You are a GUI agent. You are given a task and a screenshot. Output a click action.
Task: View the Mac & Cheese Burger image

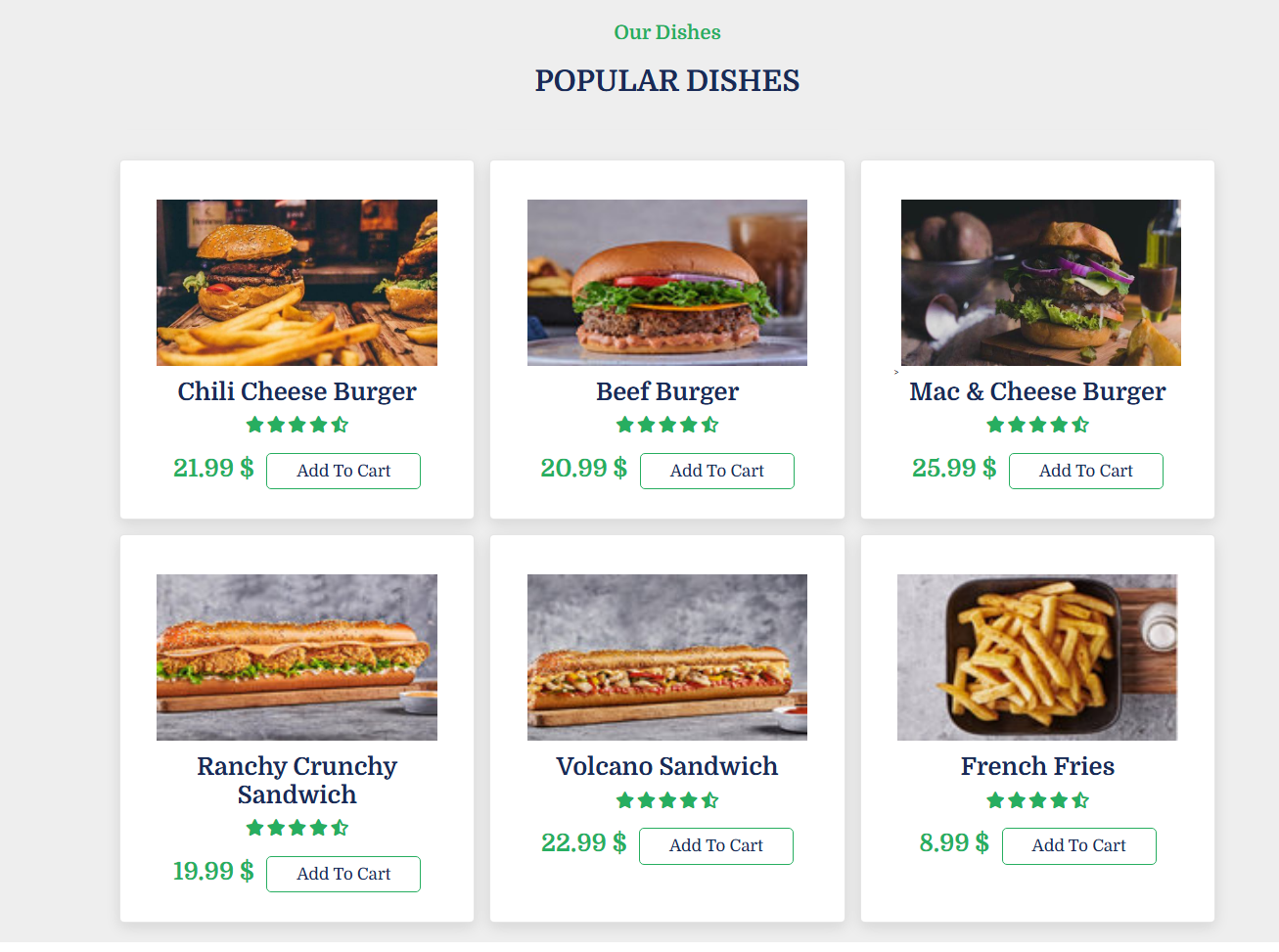click(x=1040, y=283)
